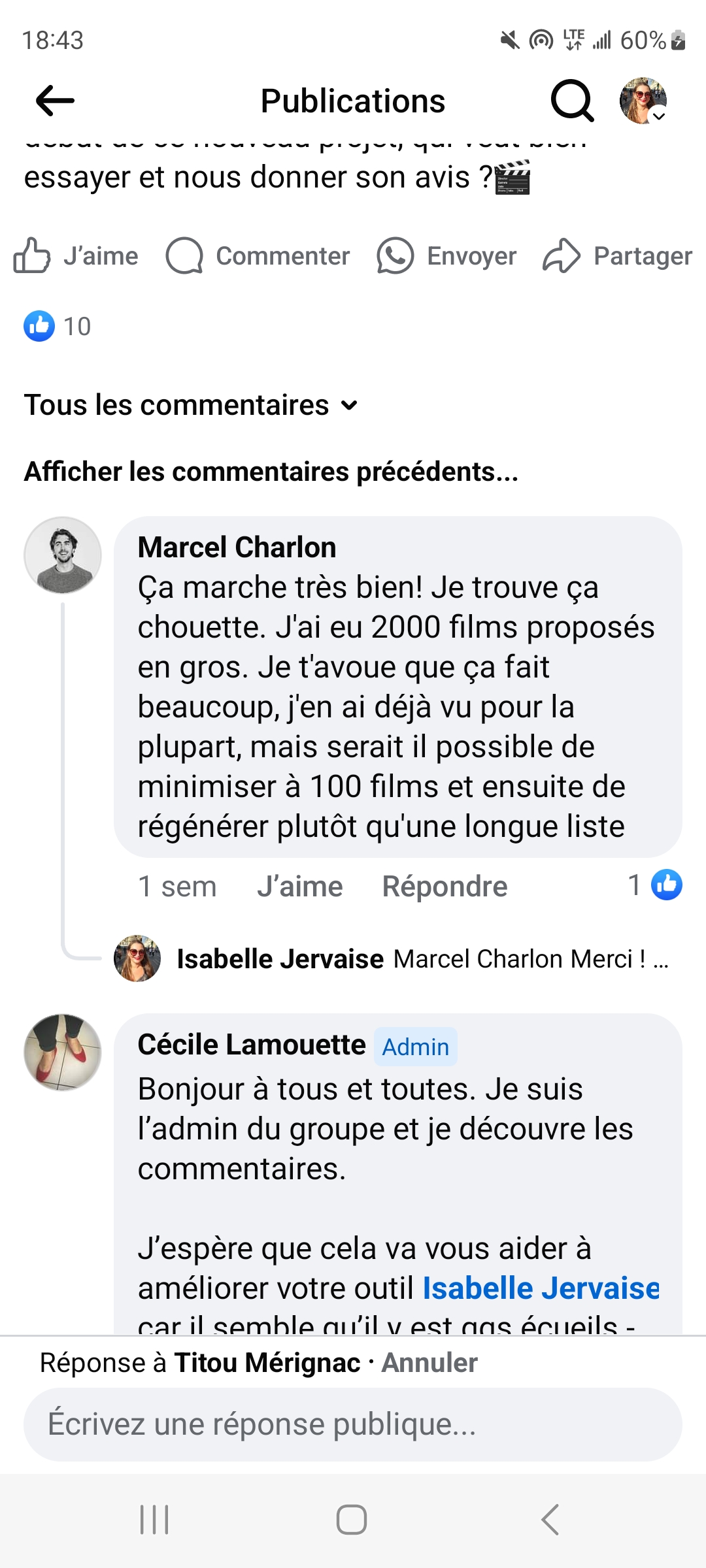Open Cécile Lamouette's profile picture

pyautogui.click(x=63, y=1052)
